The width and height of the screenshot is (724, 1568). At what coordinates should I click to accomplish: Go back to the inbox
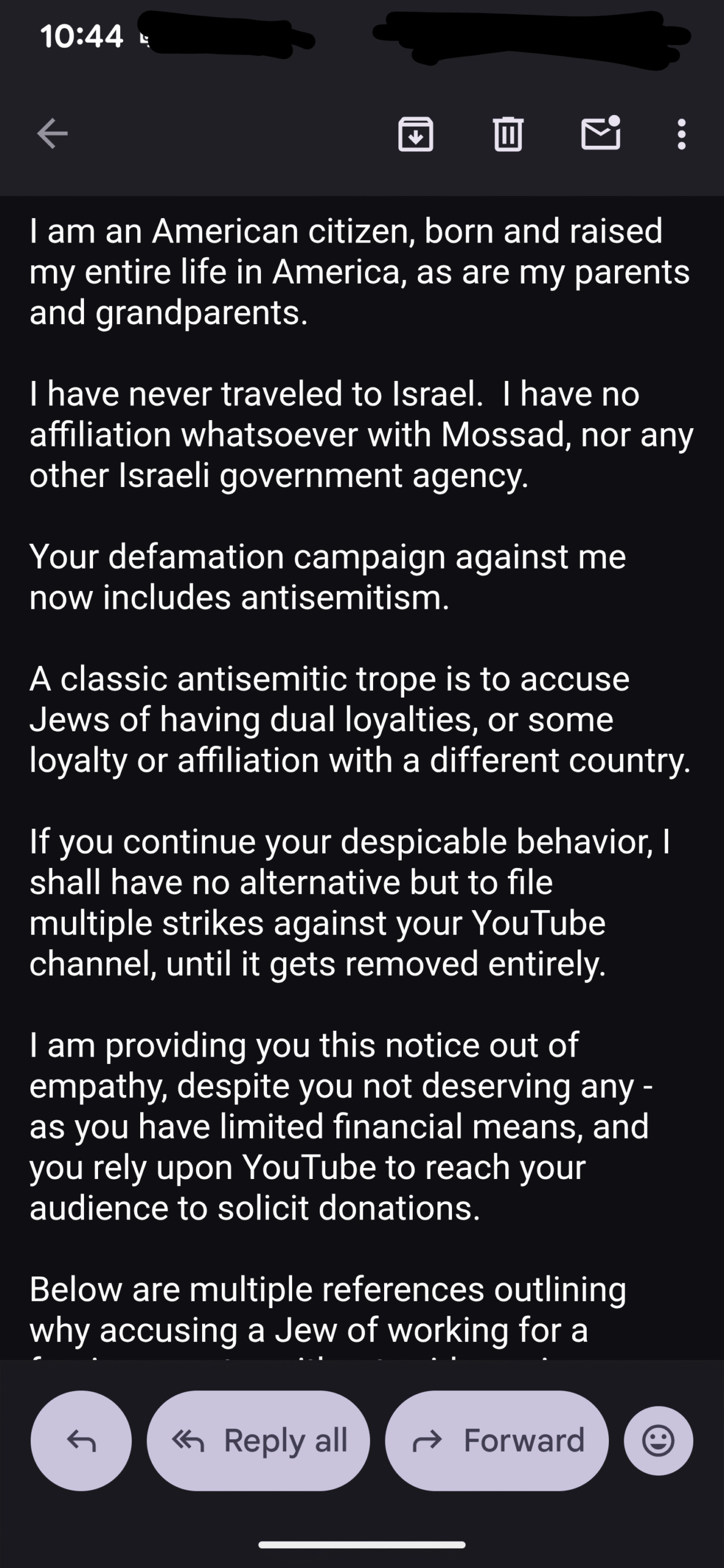(53, 134)
